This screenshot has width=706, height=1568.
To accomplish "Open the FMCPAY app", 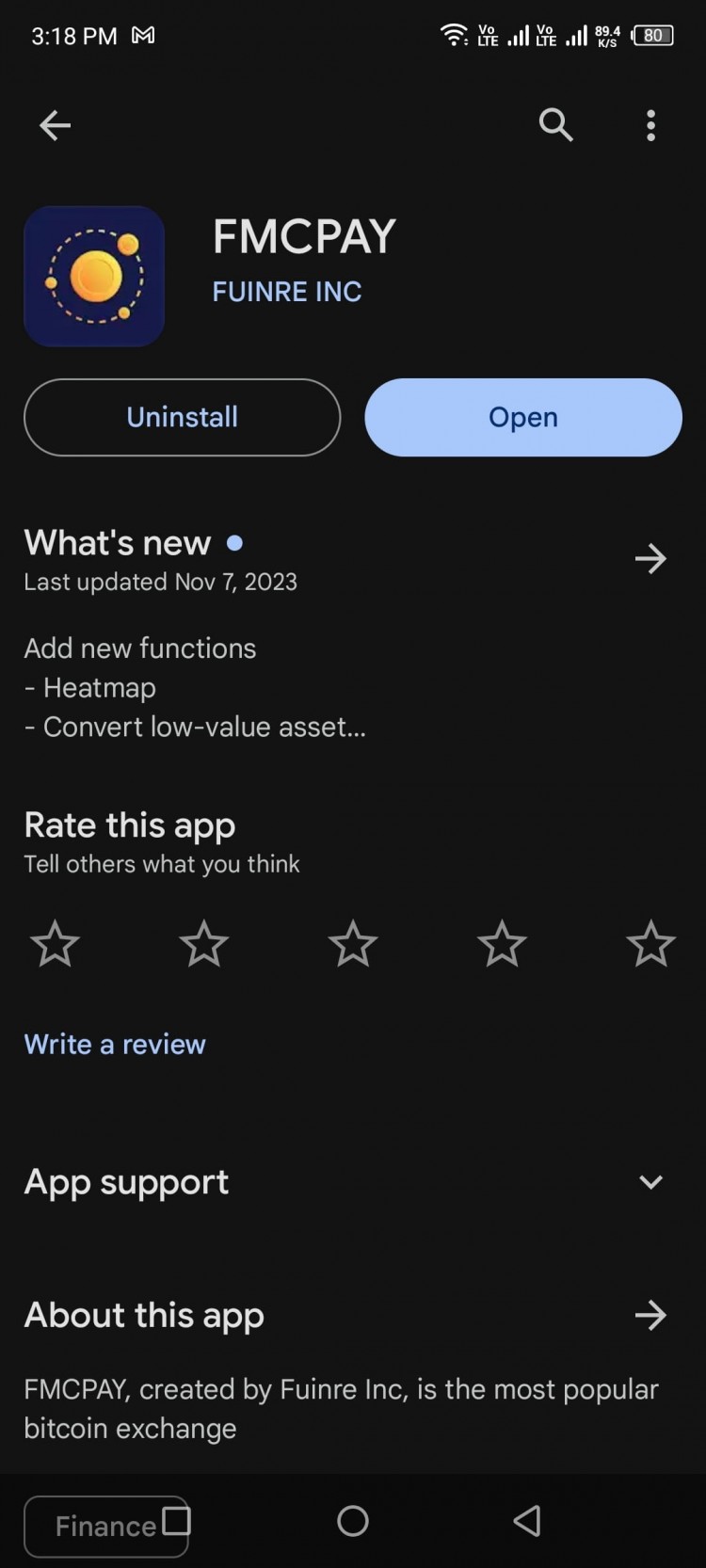I will pos(523,417).
